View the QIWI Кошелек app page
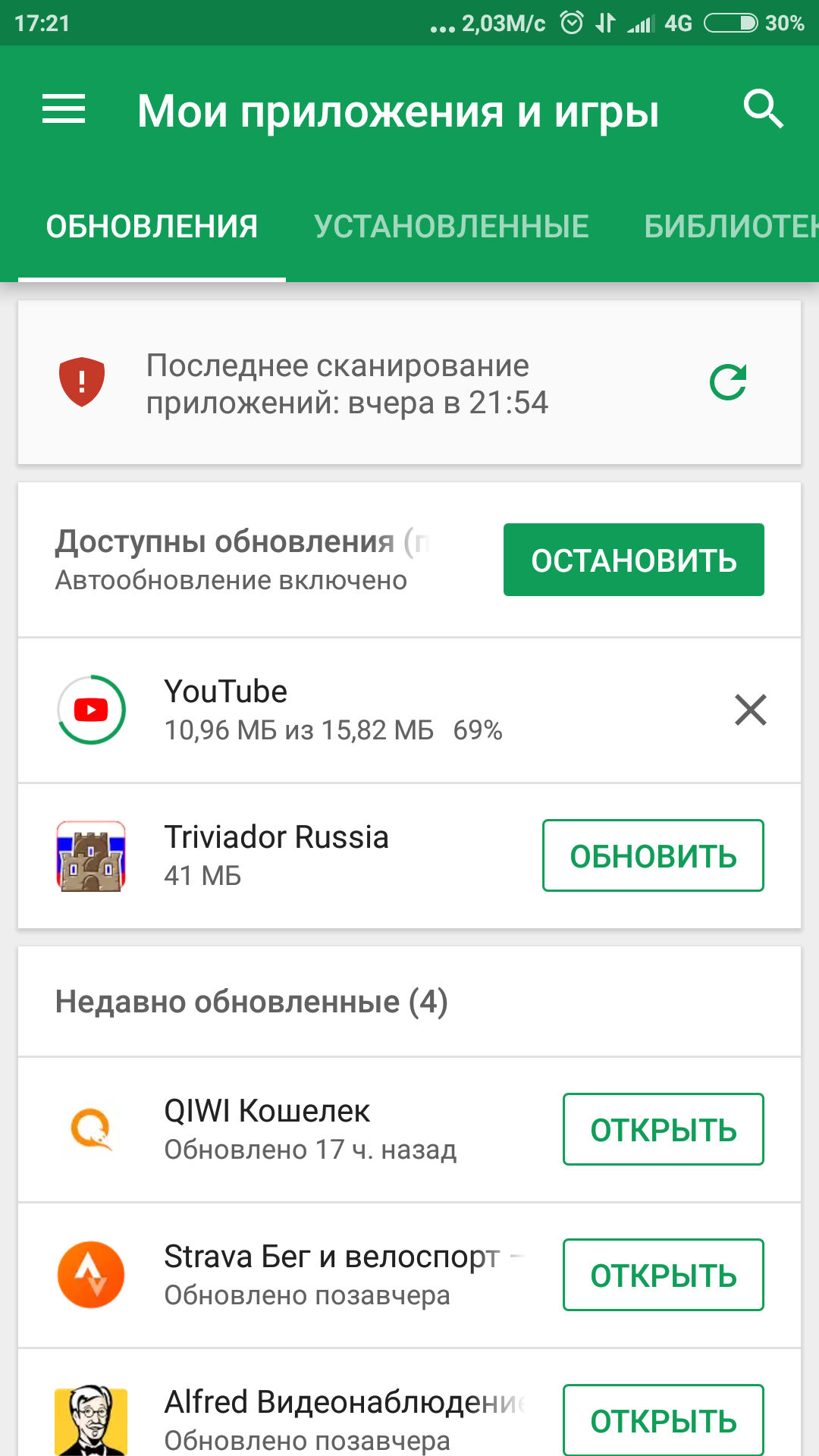 tap(303, 1129)
